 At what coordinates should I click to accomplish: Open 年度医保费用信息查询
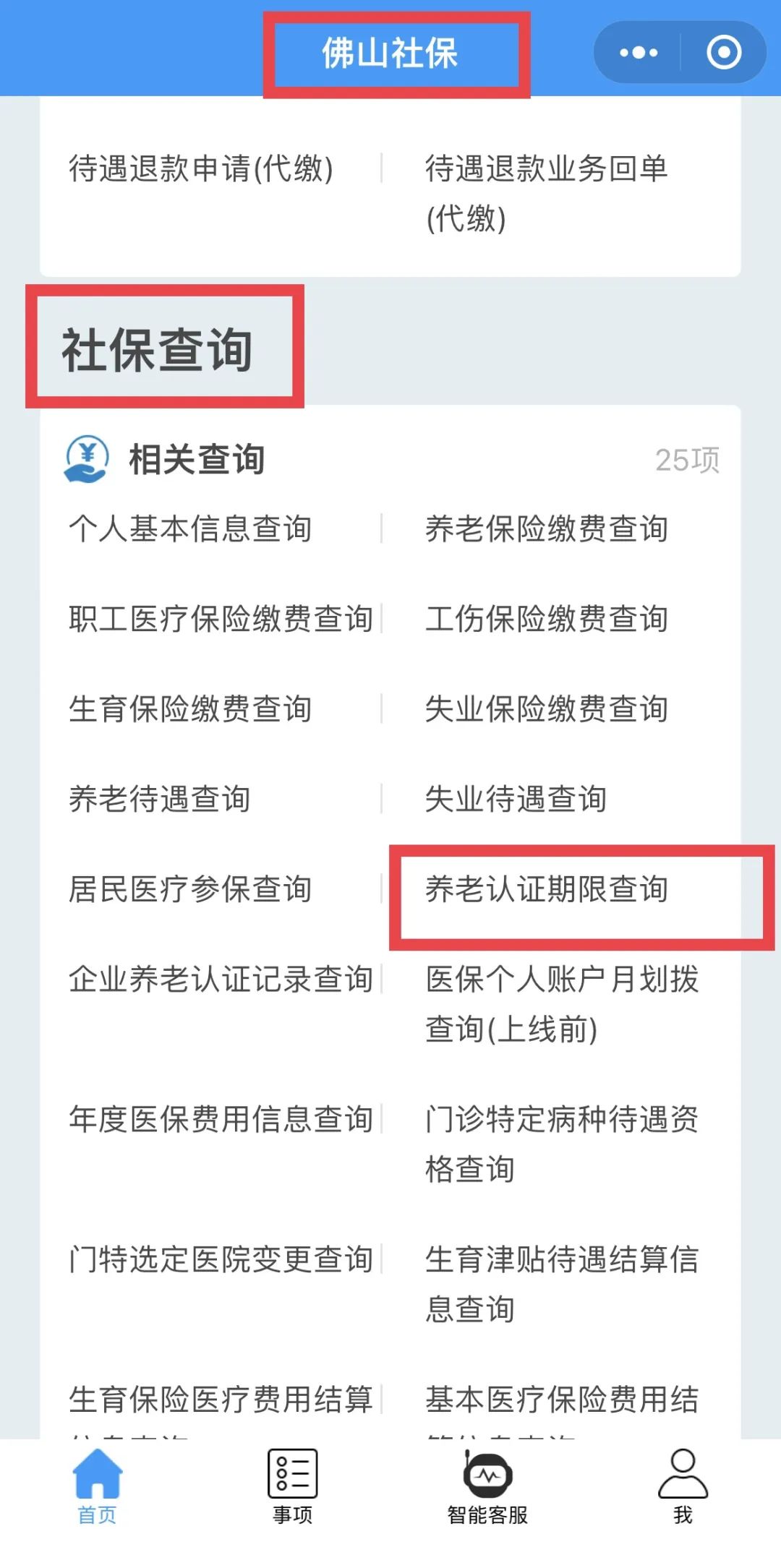coord(221,1119)
